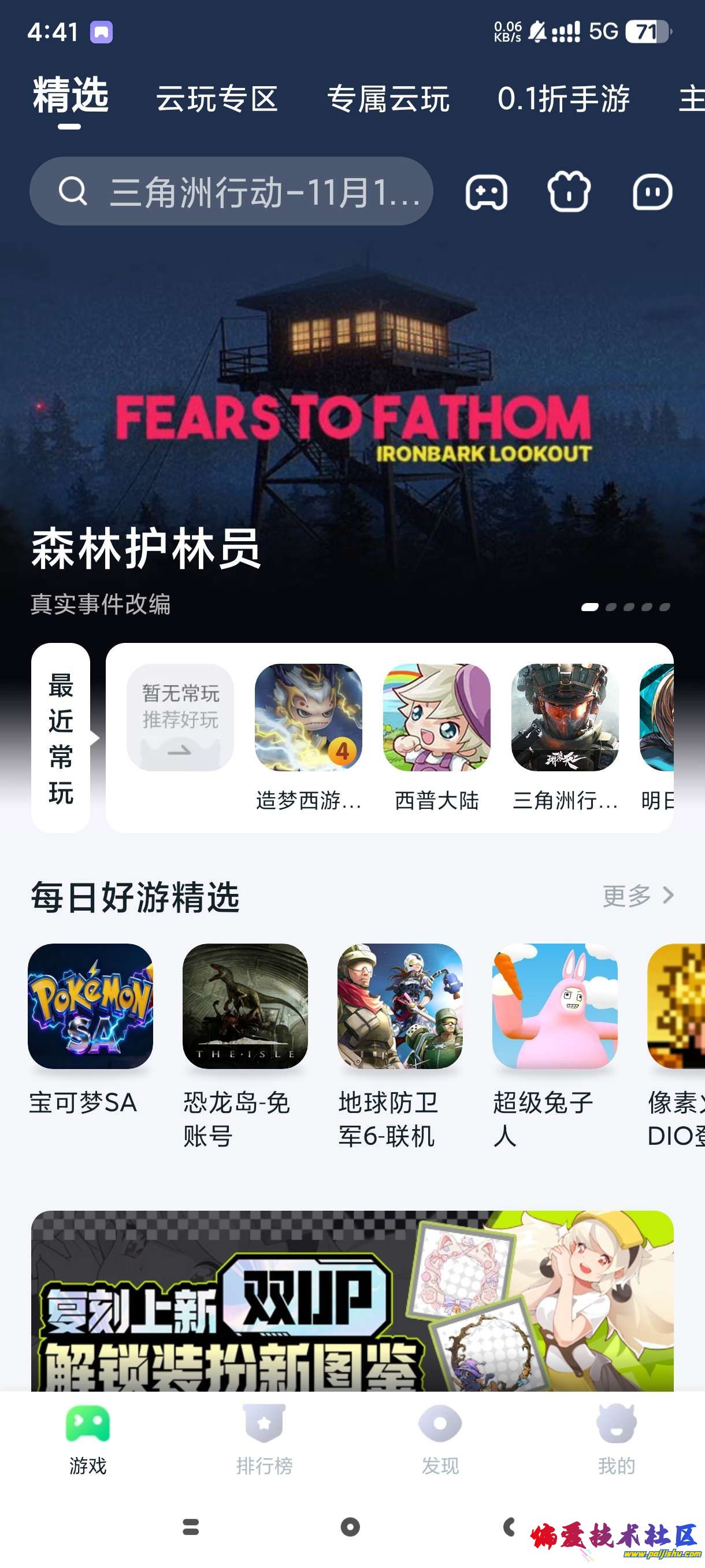
Task: Open the 森林护林员 featured banner
Action: click(x=352, y=426)
